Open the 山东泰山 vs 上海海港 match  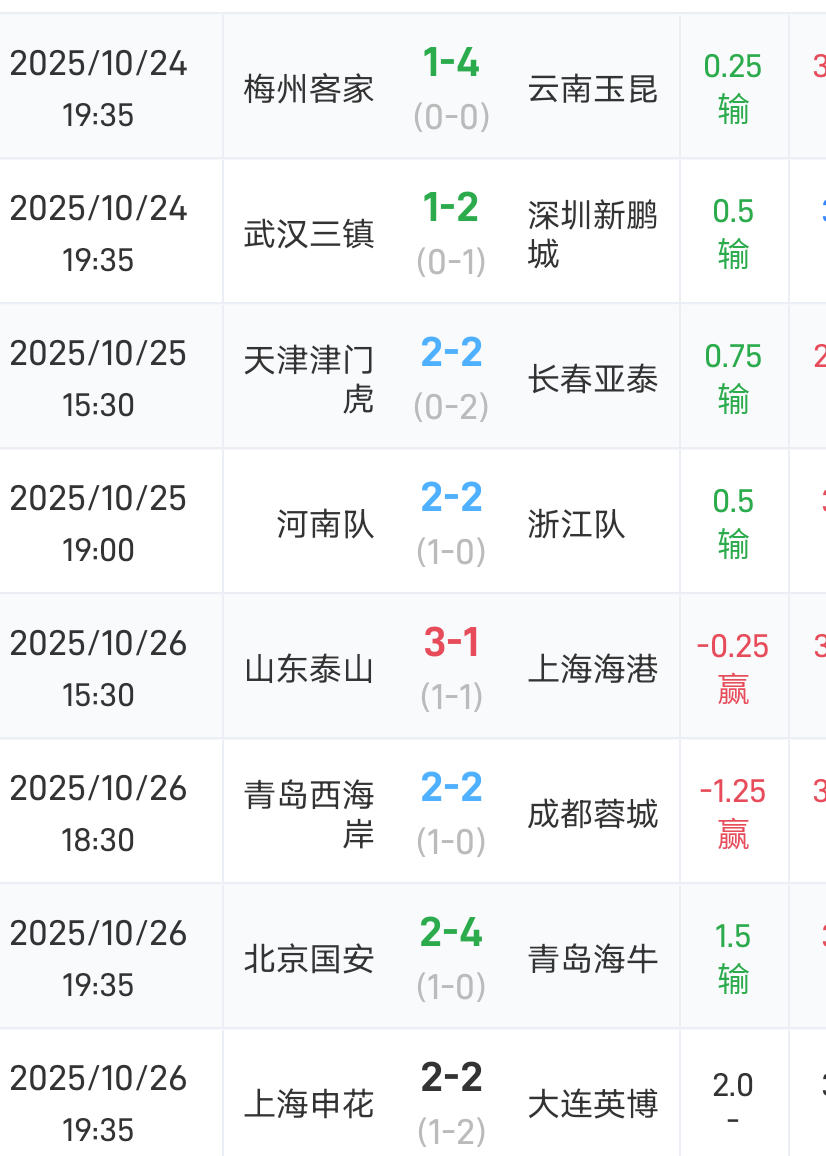pos(451,667)
